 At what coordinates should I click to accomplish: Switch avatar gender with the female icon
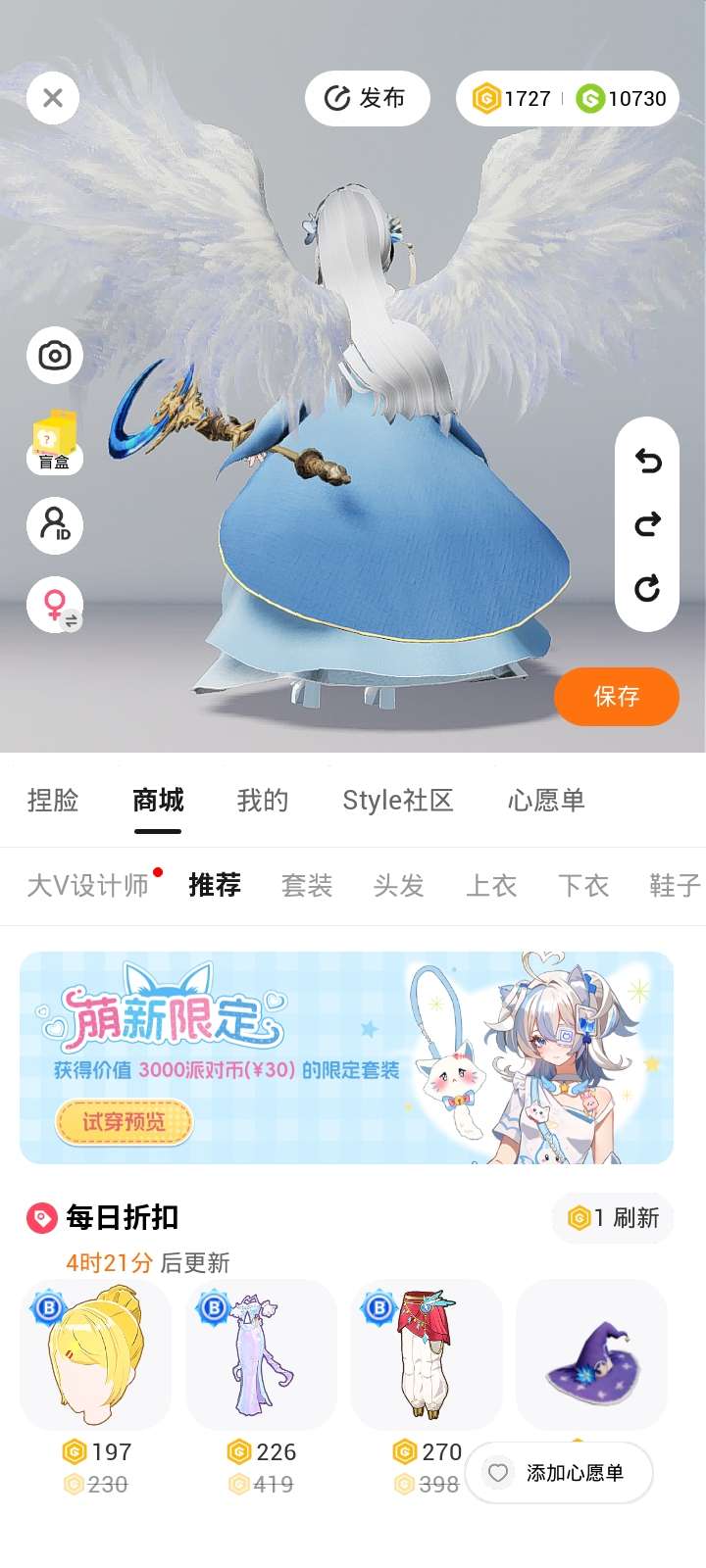point(55,605)
